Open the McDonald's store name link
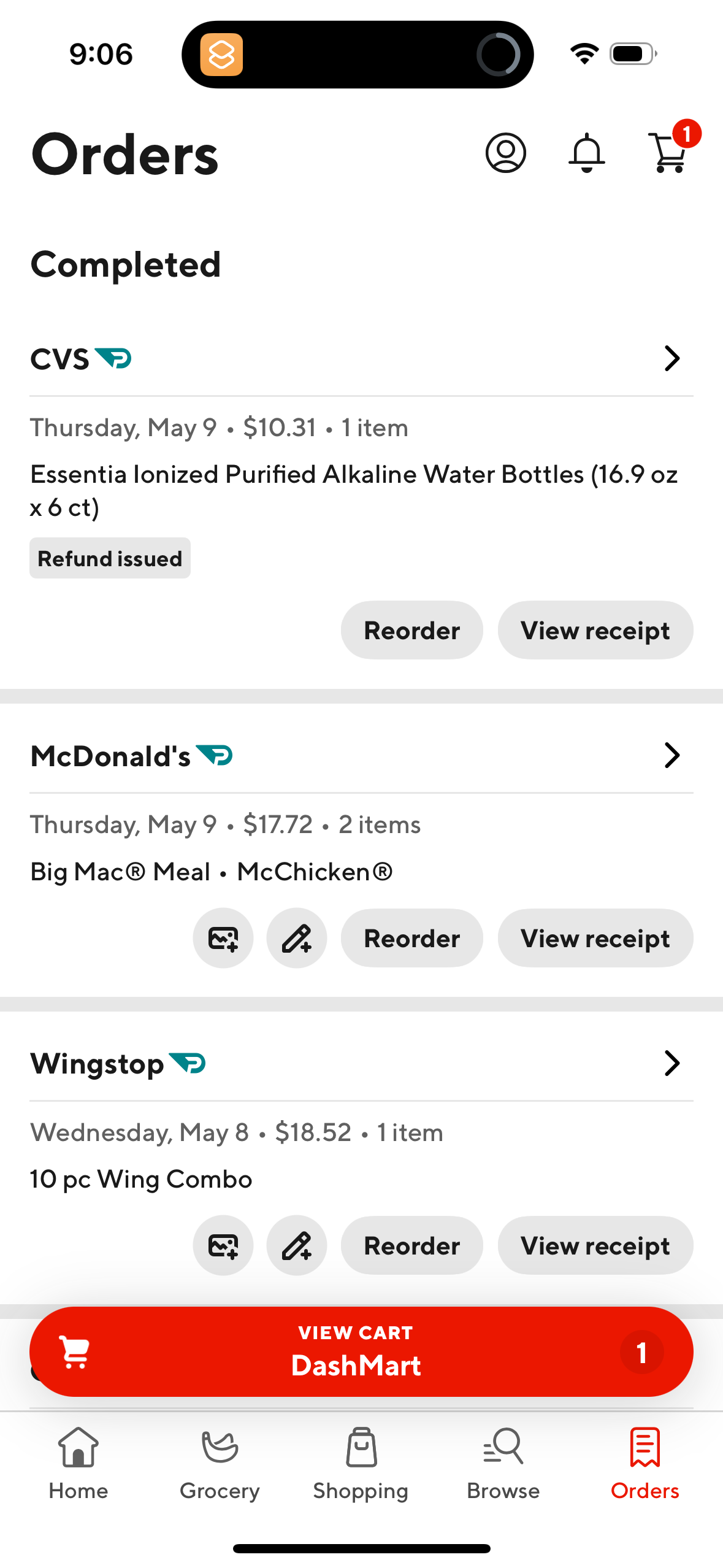 [x=110, y=756]
